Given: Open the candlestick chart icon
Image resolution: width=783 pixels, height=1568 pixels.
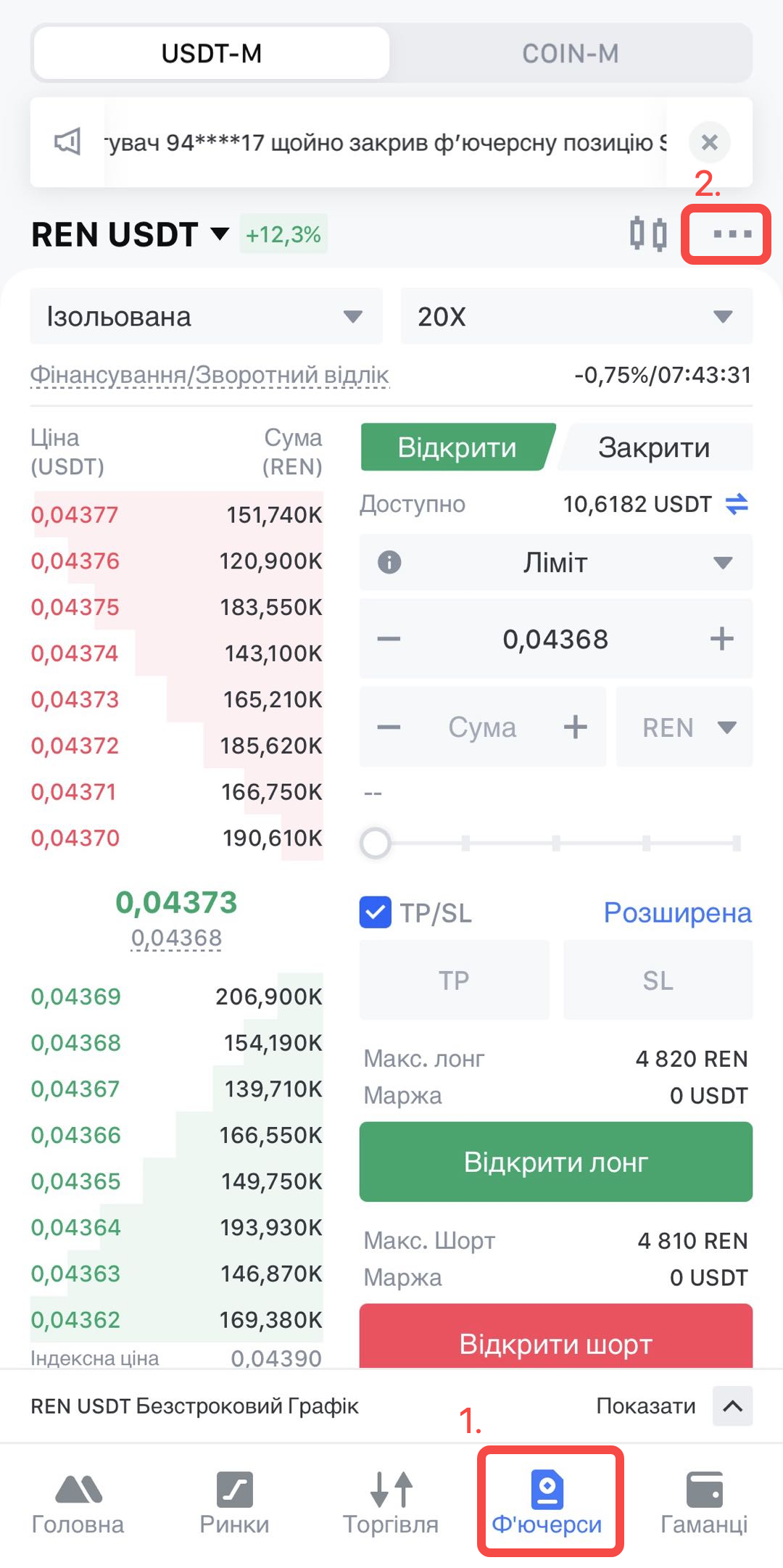Looking at the screenshot, I should pyautogui.click(x=648, y=234).
